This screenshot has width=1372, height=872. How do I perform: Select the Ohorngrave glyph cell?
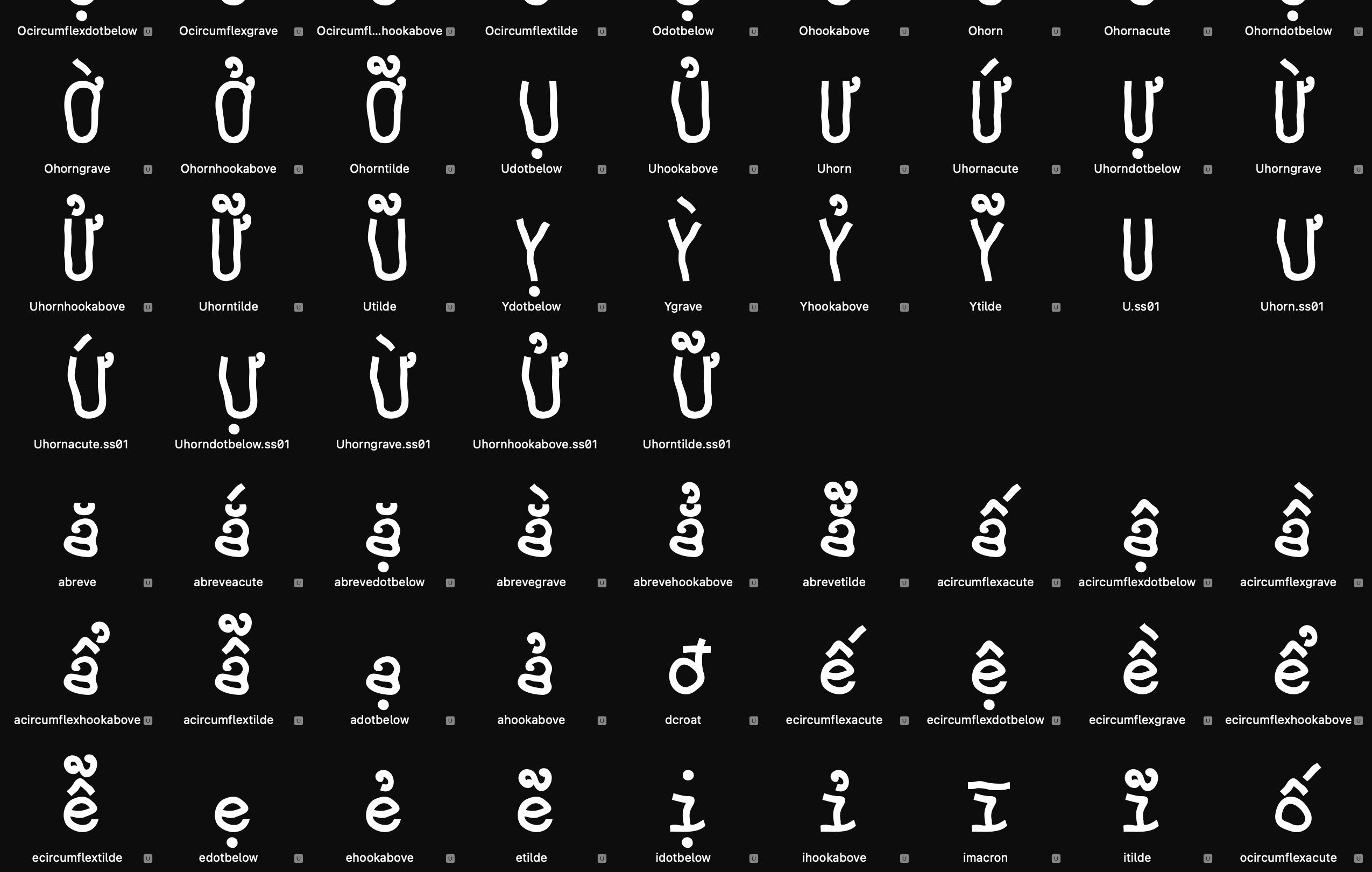click(82, 103)
